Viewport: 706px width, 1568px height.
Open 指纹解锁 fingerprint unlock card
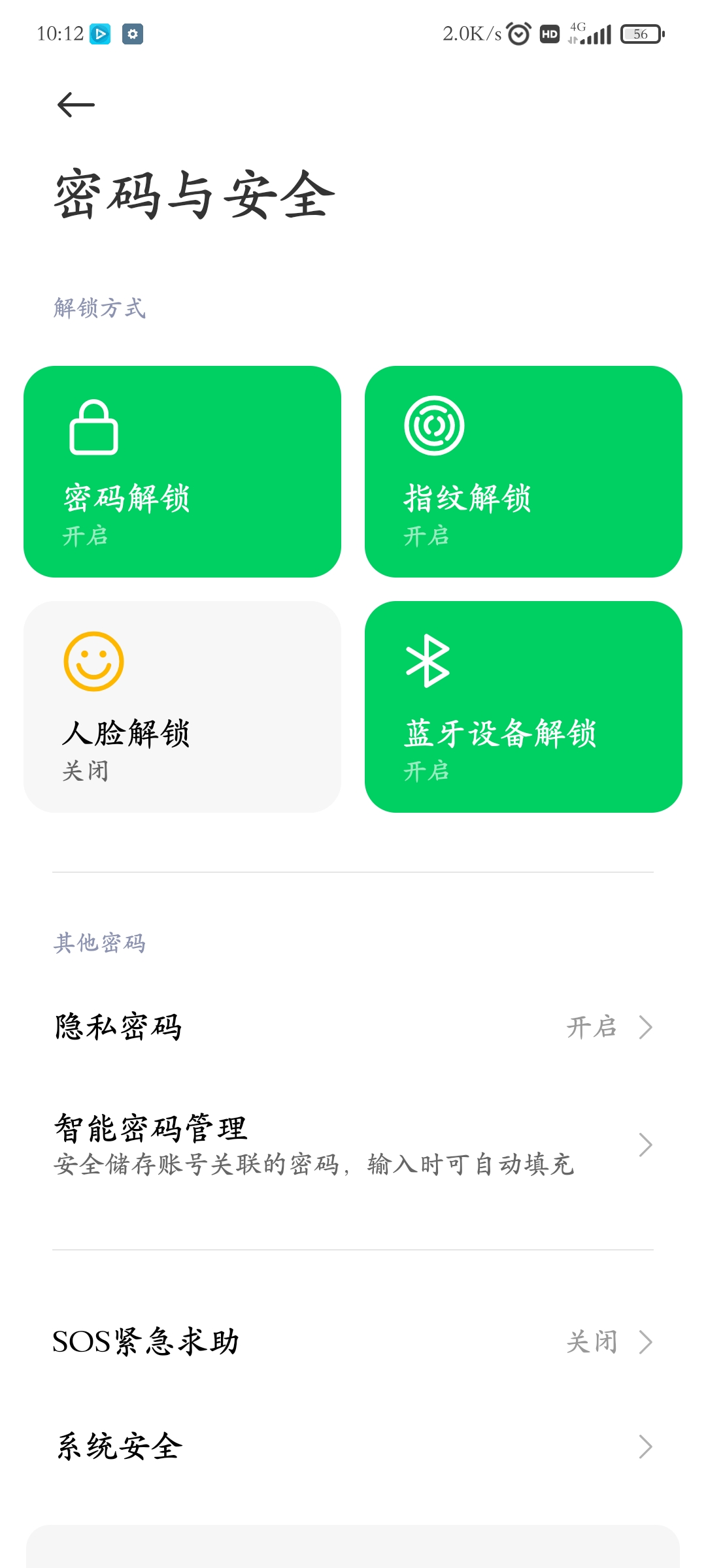pos(523,472)
